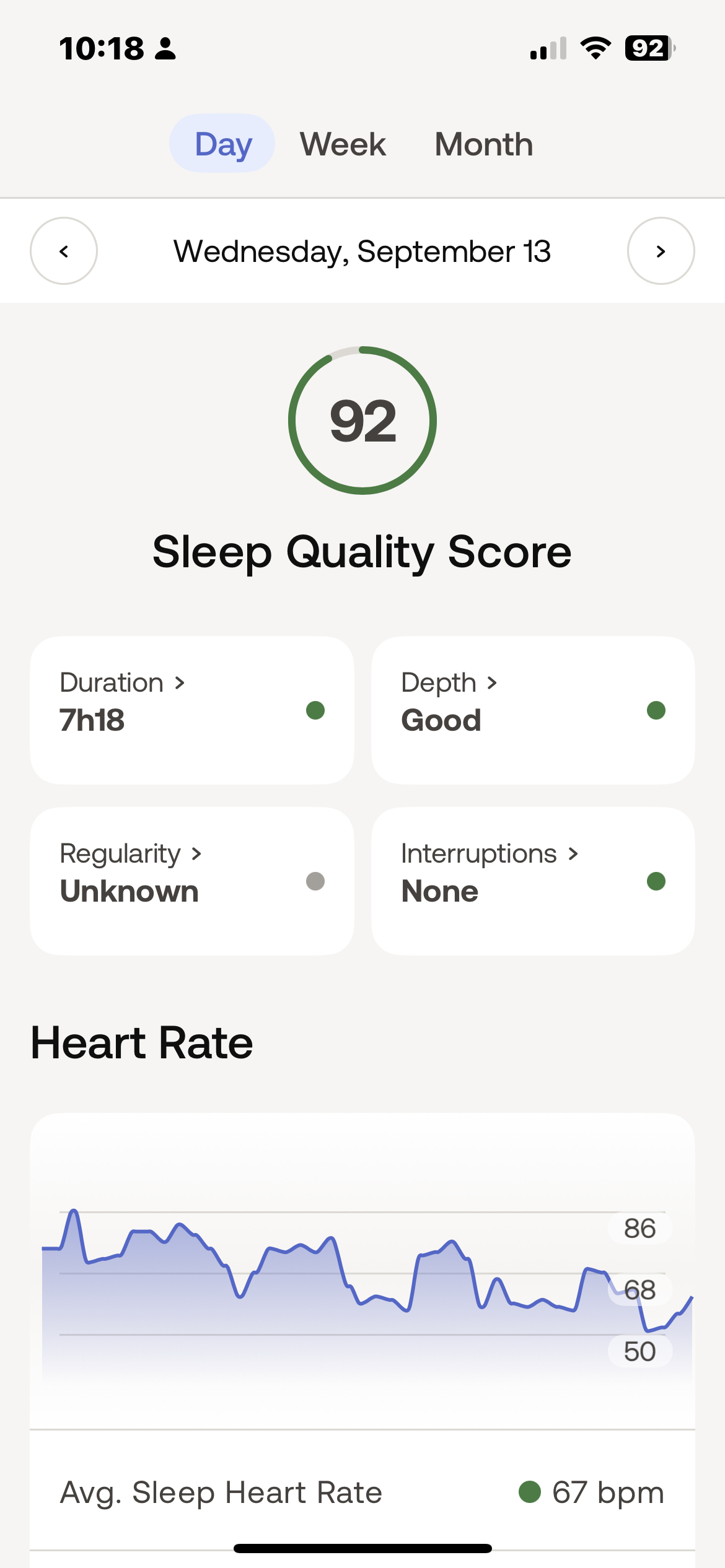The width and height of the screenshot is (725, 1568).
Task: Tap the date Wednesday, September 13
Action: click(x=362, y=251)
